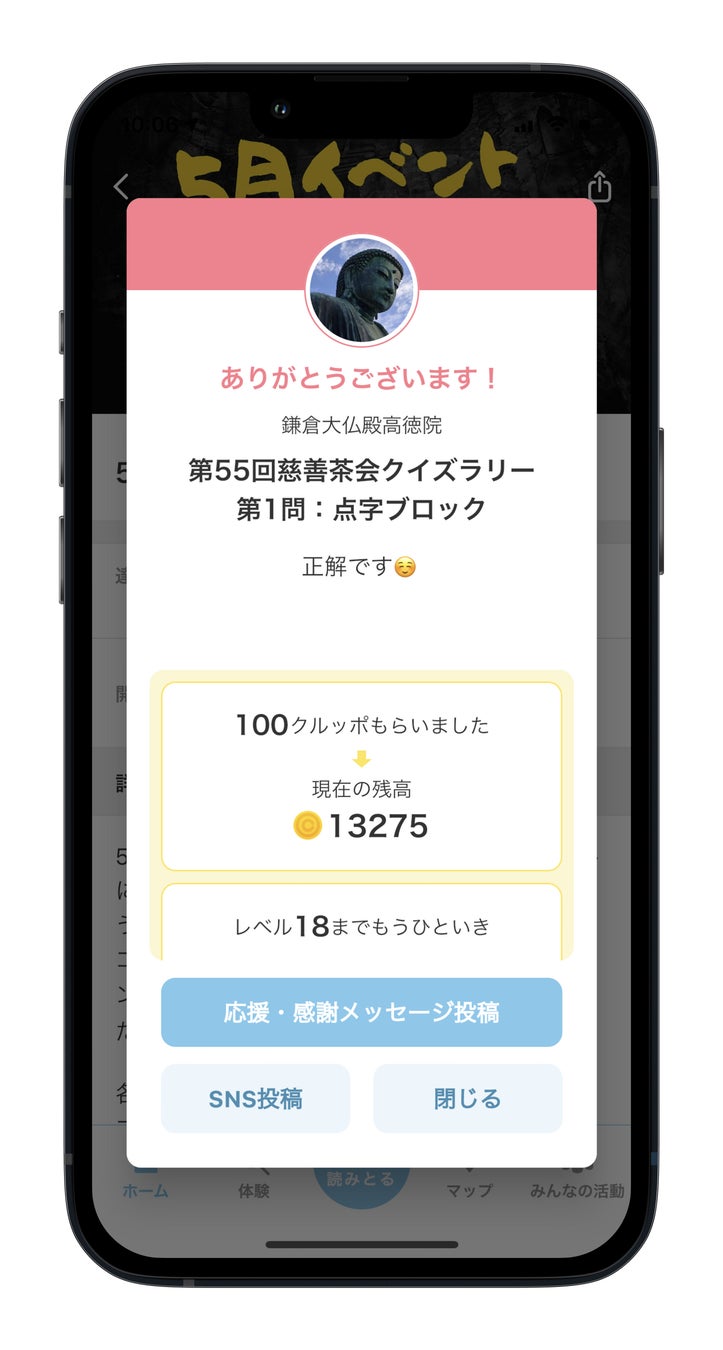Post a 応援・感謝メッセージ投稿 message
This screenshot has height=1350, width=723.
coord(361,1012)
